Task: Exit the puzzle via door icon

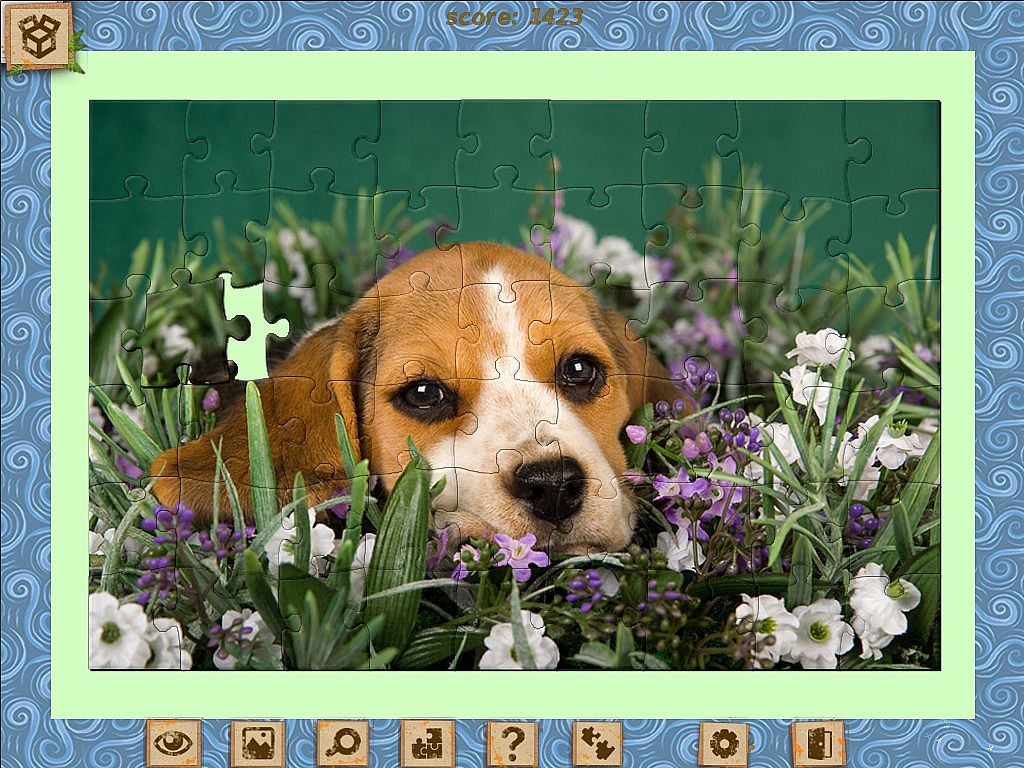Action: point(818,743)
